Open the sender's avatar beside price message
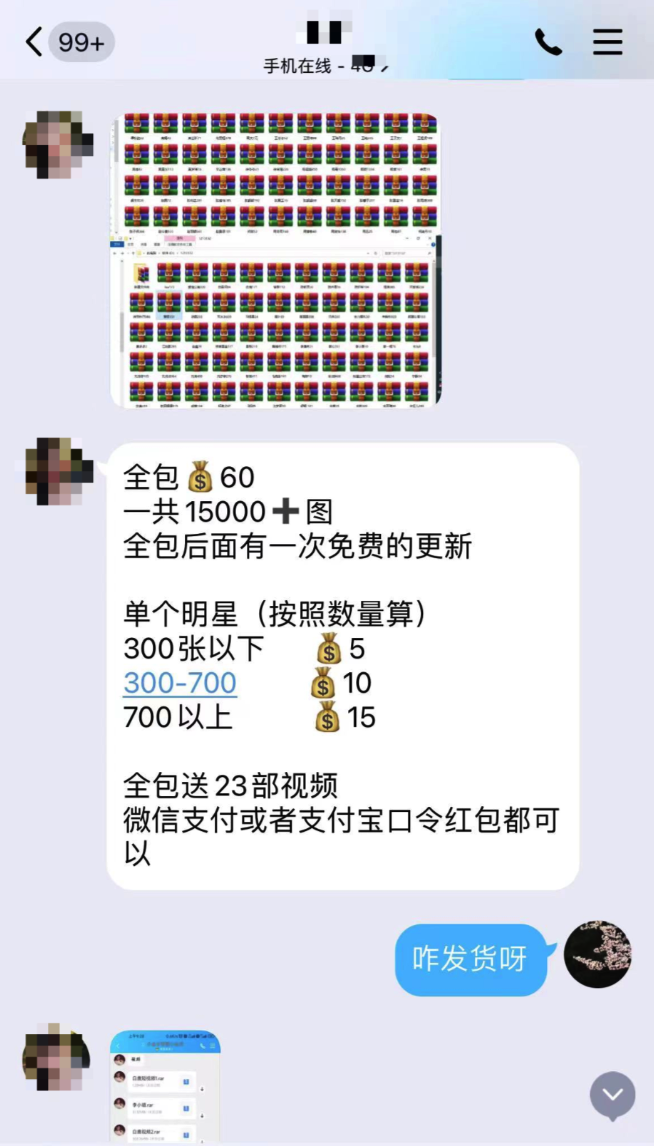This screenshot has width=654, height=1146. pos(58,472)
